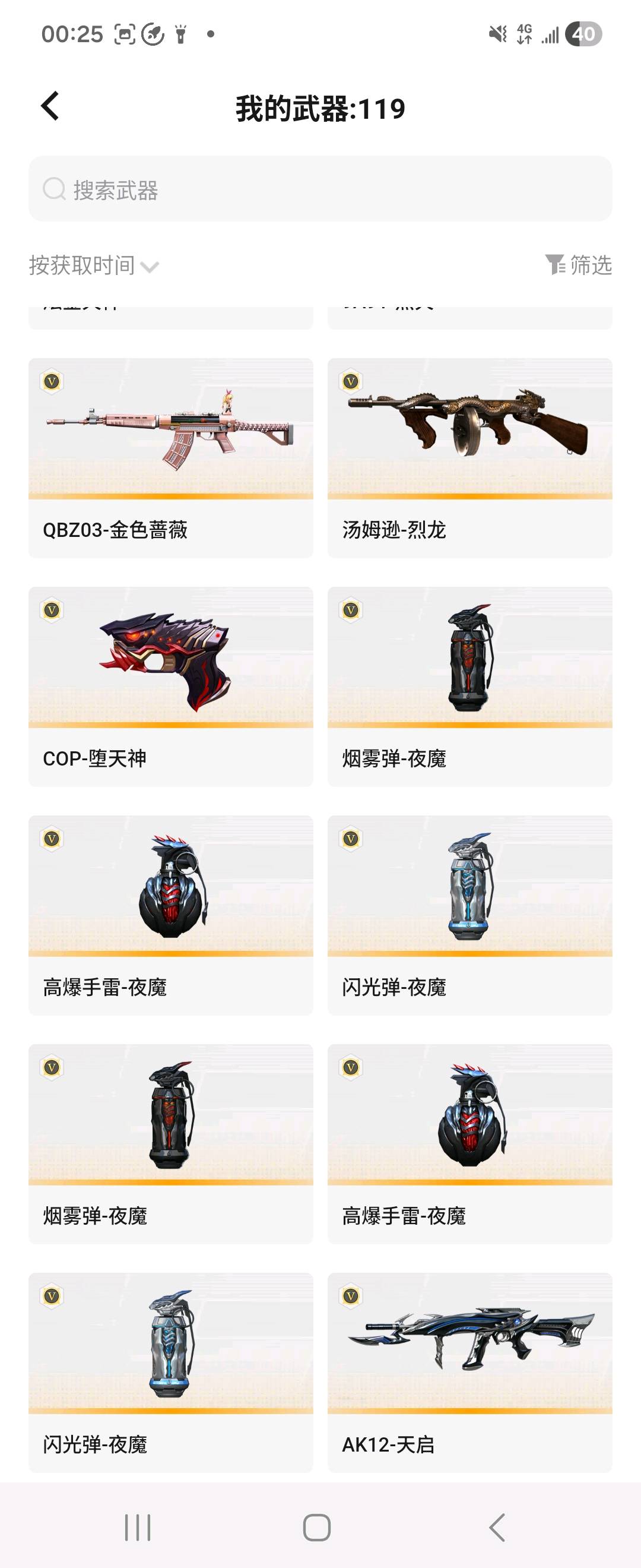The height and width of the screenshot is (1568, 641).
Task: Tap the system home button
Action: point(317,1527)
